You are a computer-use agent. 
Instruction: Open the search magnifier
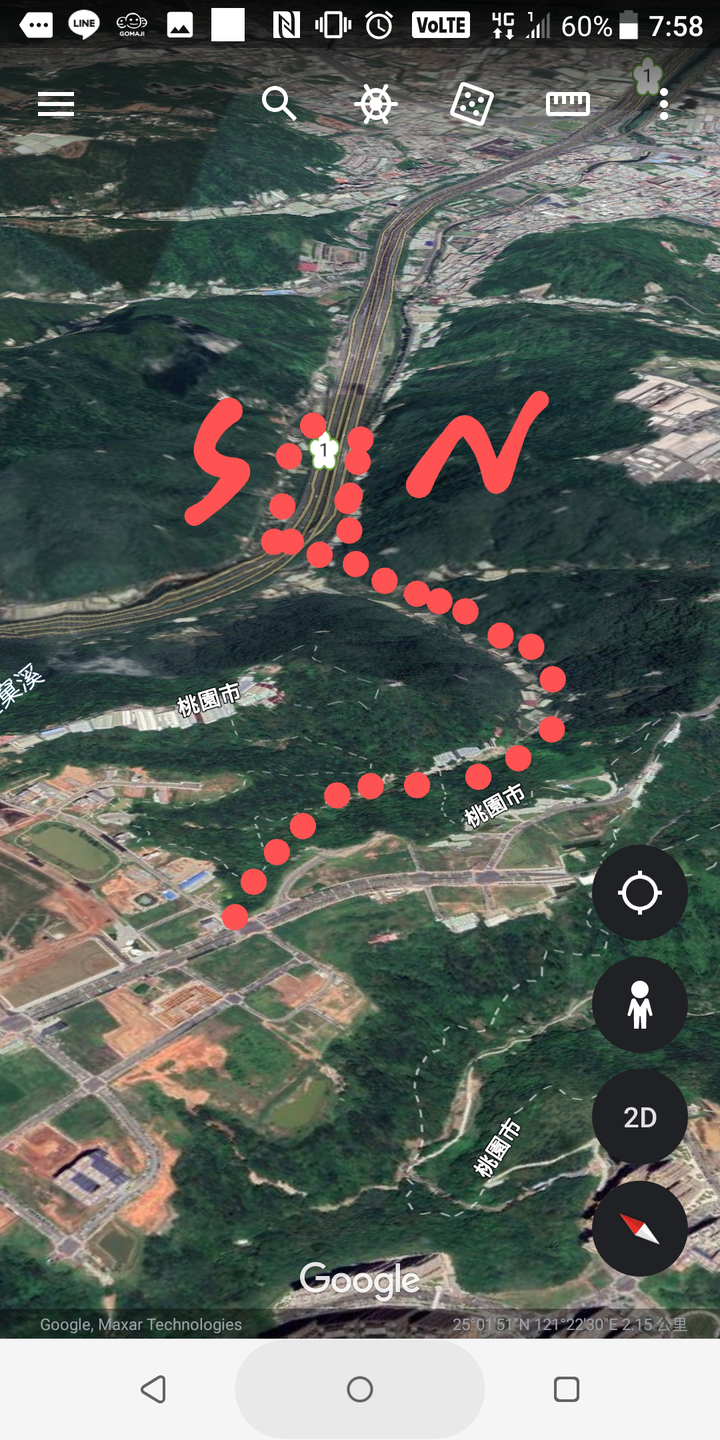279,103
